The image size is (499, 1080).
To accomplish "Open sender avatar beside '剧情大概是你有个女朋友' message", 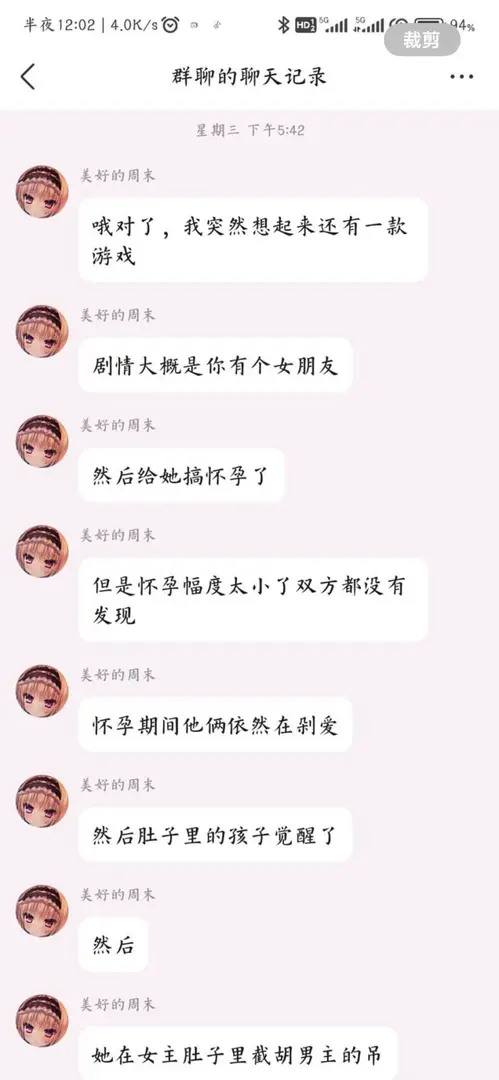I will pyautogui.click(x=42, y=331).
